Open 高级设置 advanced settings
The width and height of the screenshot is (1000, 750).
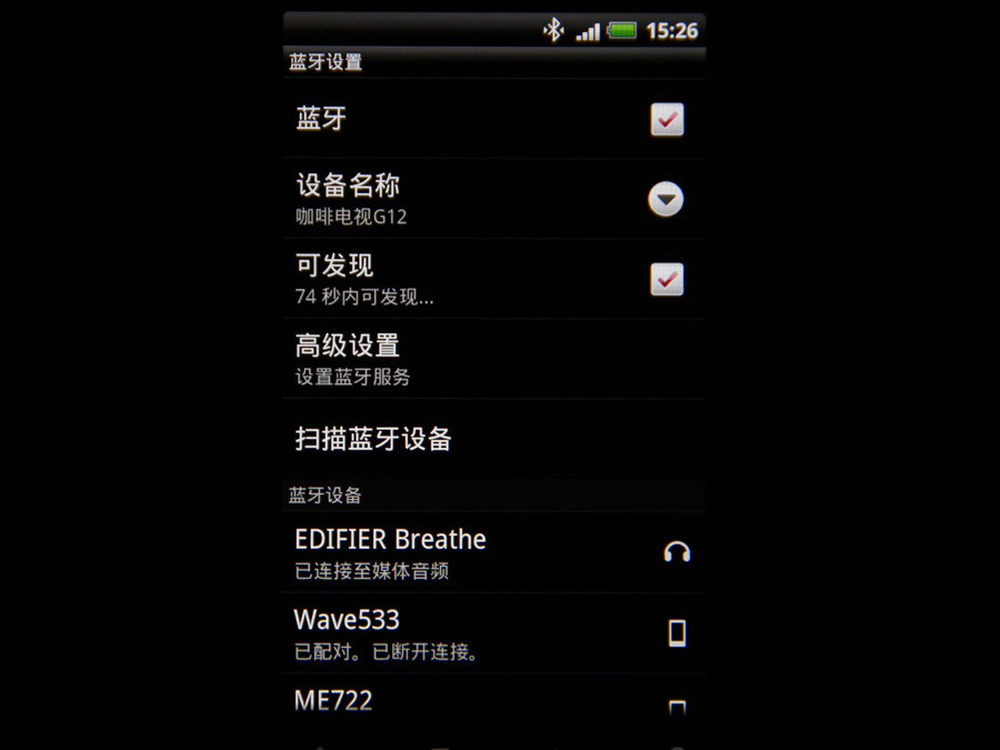tap(493, 359)
